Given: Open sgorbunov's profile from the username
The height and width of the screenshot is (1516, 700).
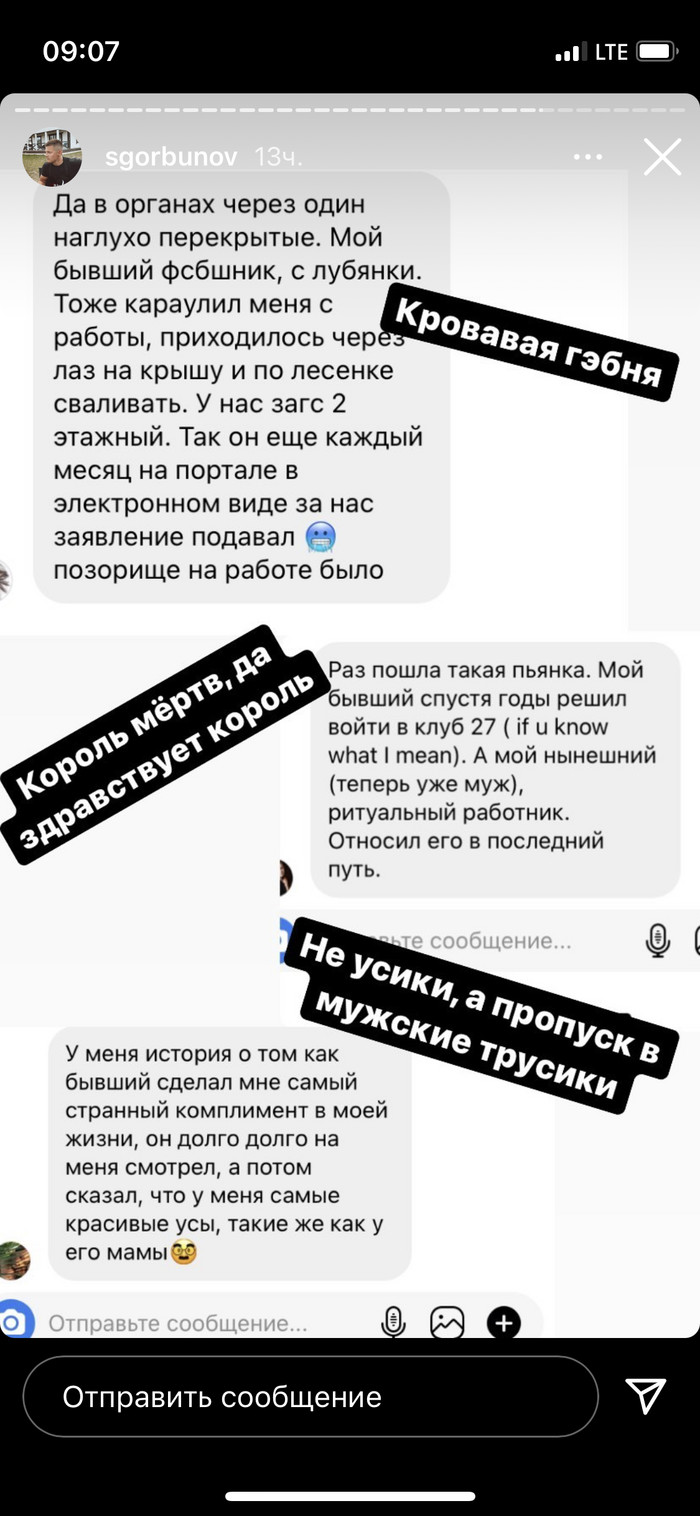Looking at the screenshot, I should pos(171,157).
